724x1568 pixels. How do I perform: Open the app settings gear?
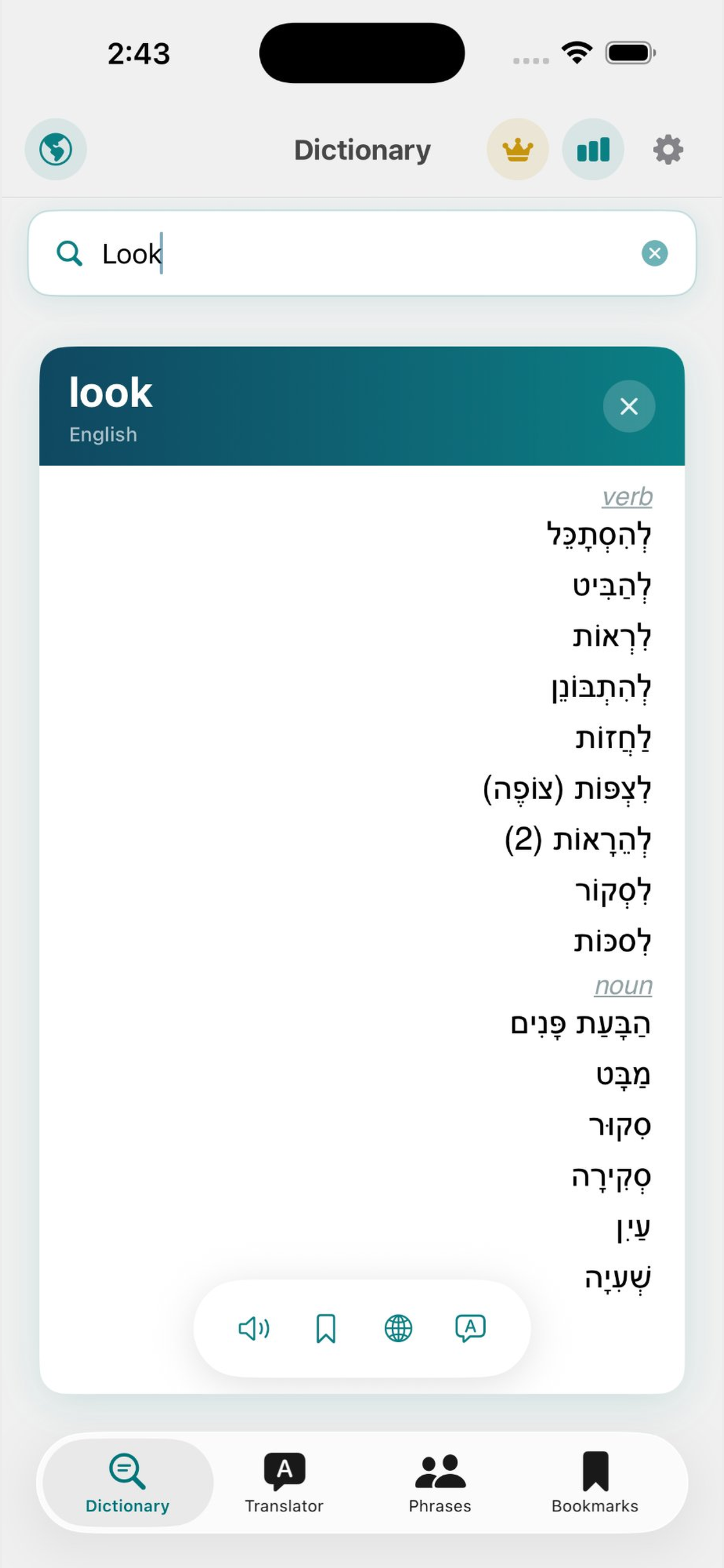coord(667,149)
